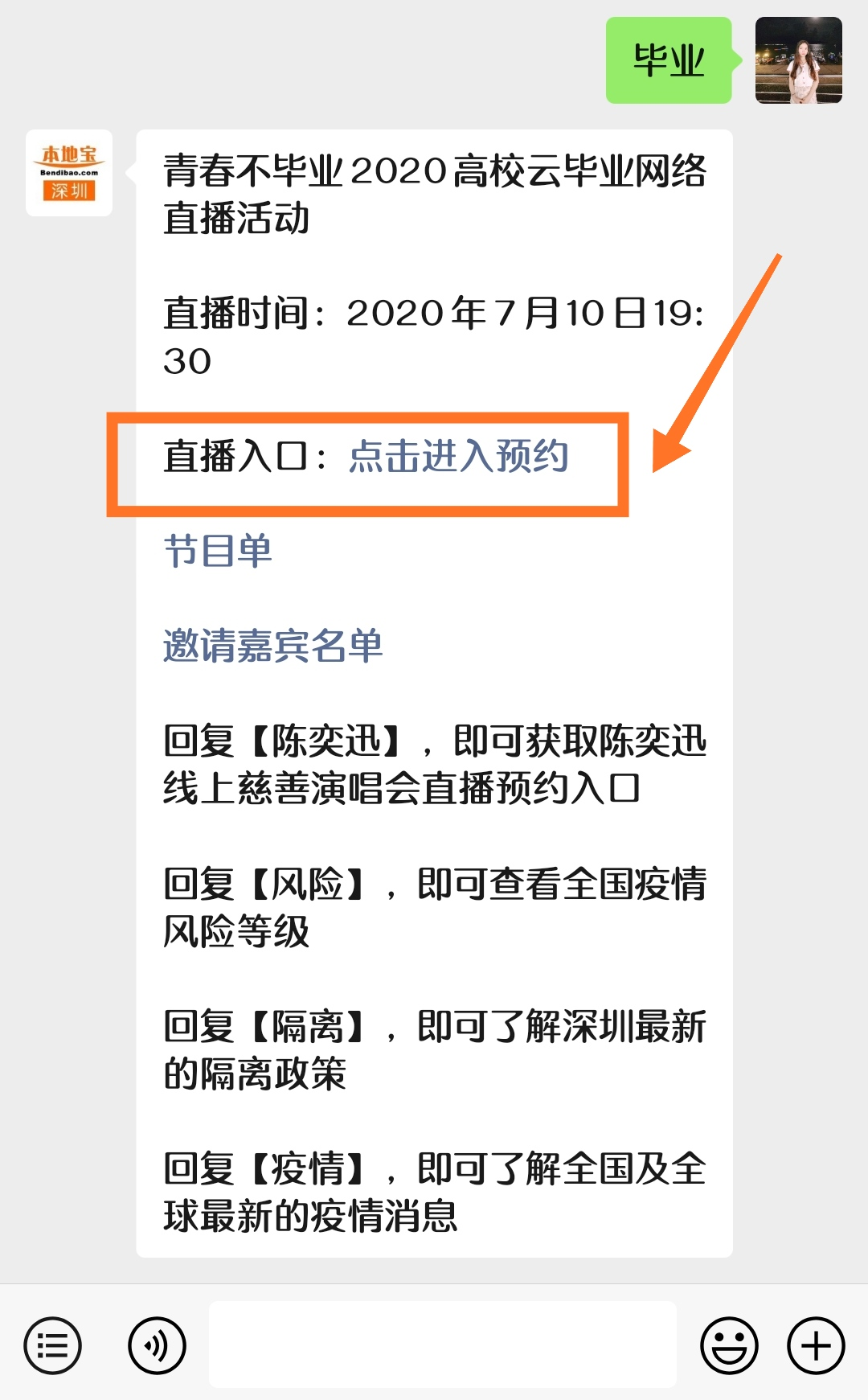Switch to voice input
868x1400 pixels.
point(157,1345)
